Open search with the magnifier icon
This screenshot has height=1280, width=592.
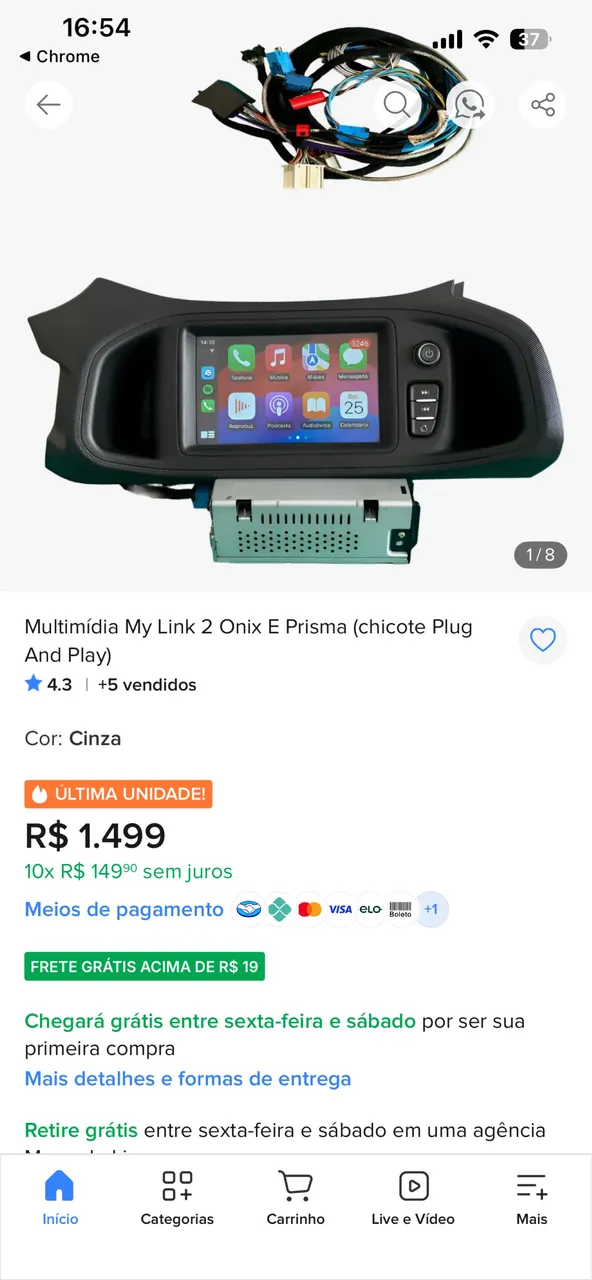click(x=397, y=104)
